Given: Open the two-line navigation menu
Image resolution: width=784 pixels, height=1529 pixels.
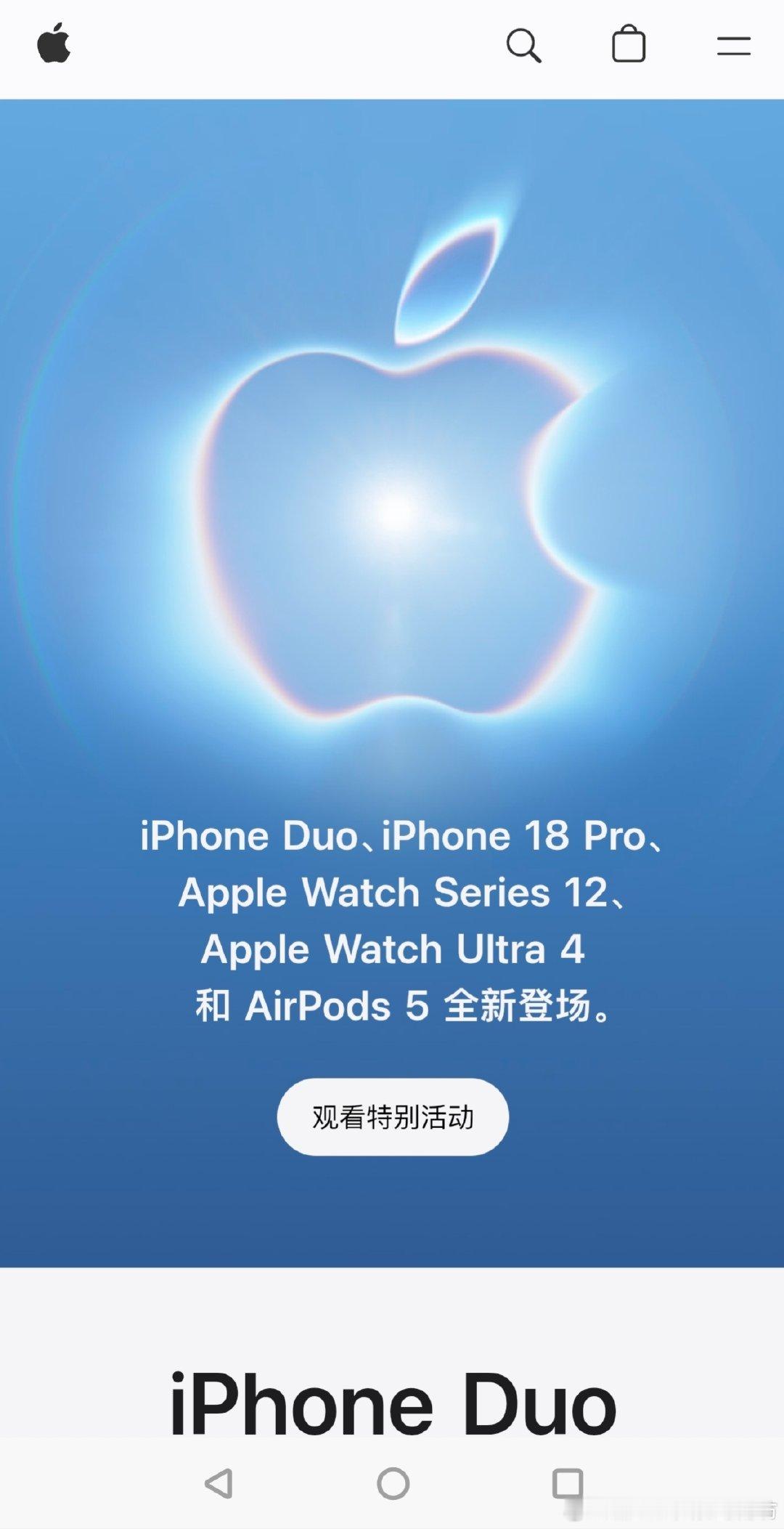Looking at the screenshot, I should tap(733, 46).
